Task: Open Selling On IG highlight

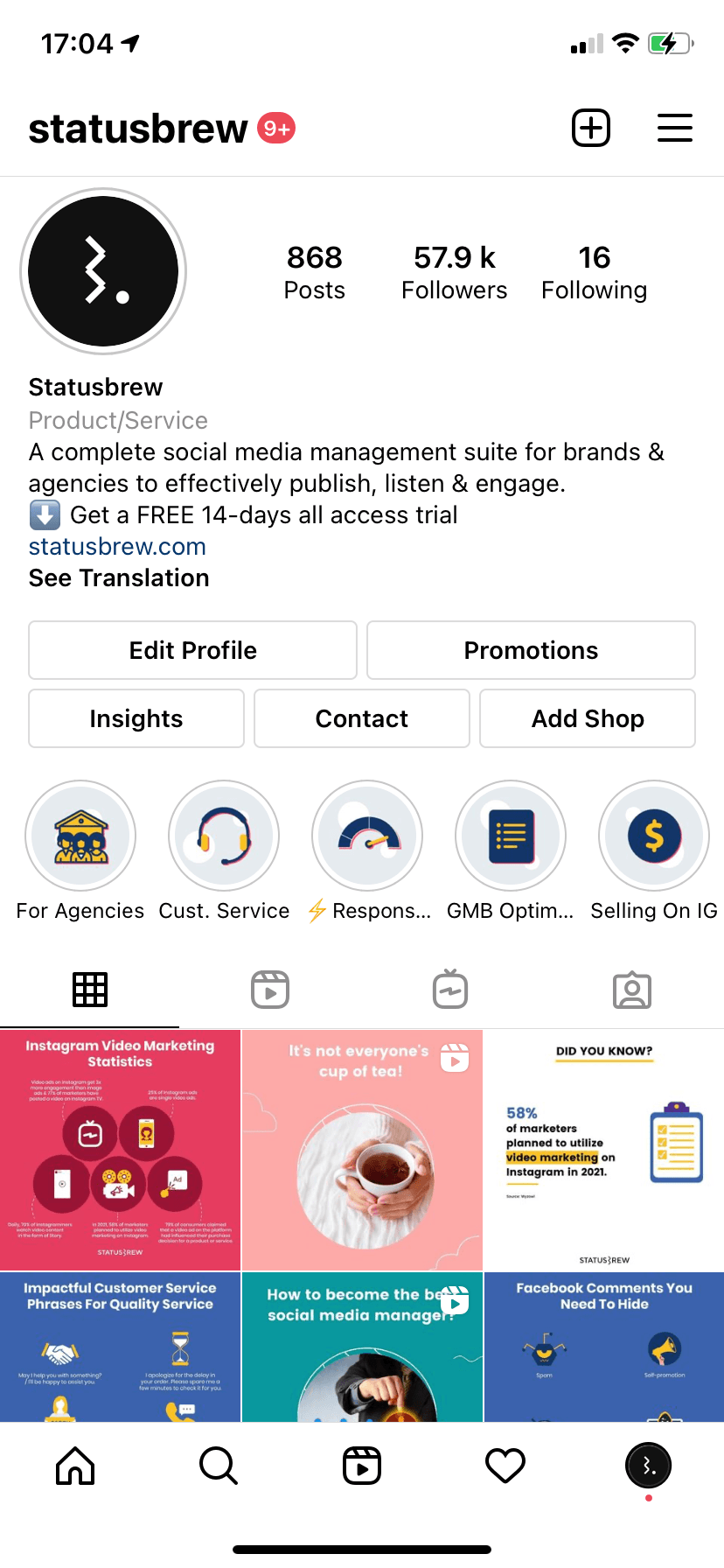Action: [654, 836]
